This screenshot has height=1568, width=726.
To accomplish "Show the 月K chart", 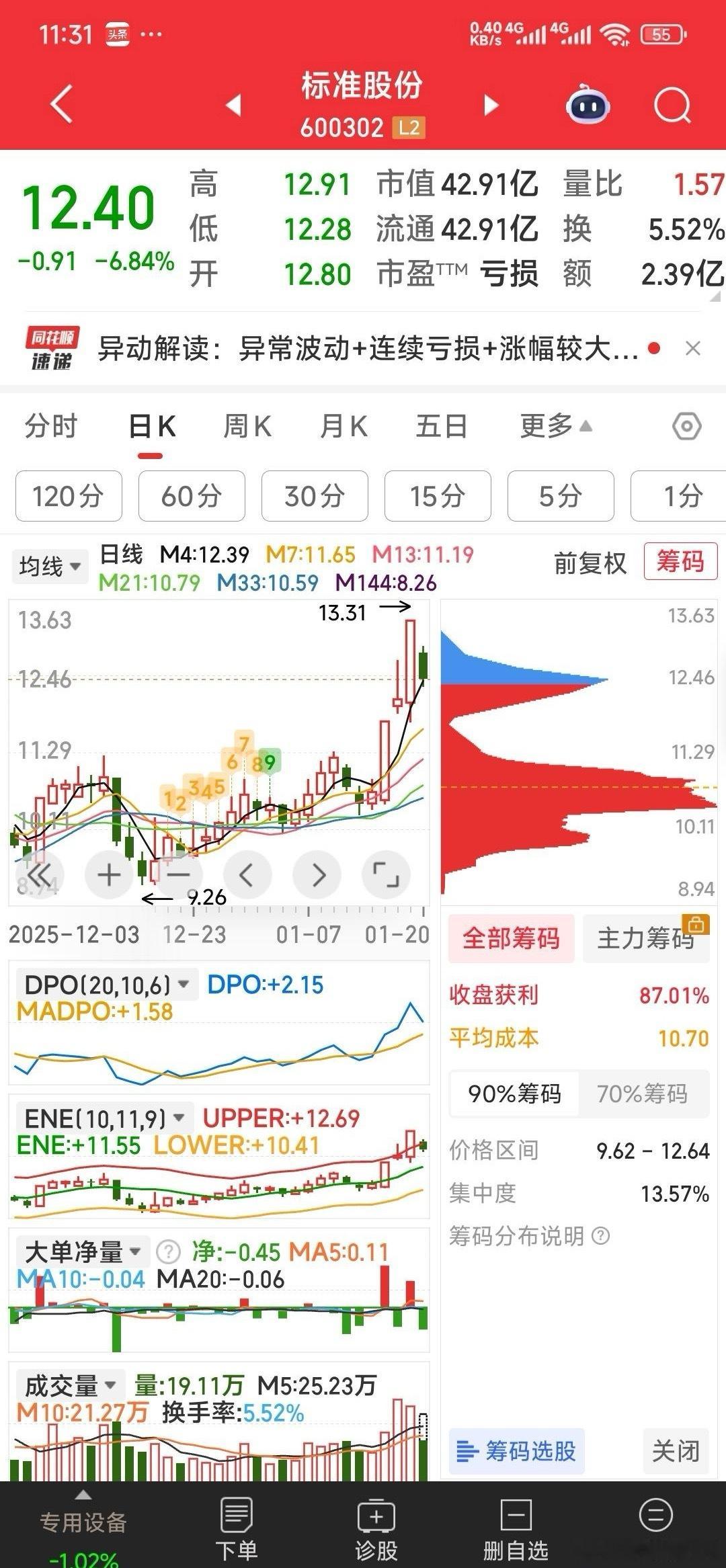I will pos(344,426).
